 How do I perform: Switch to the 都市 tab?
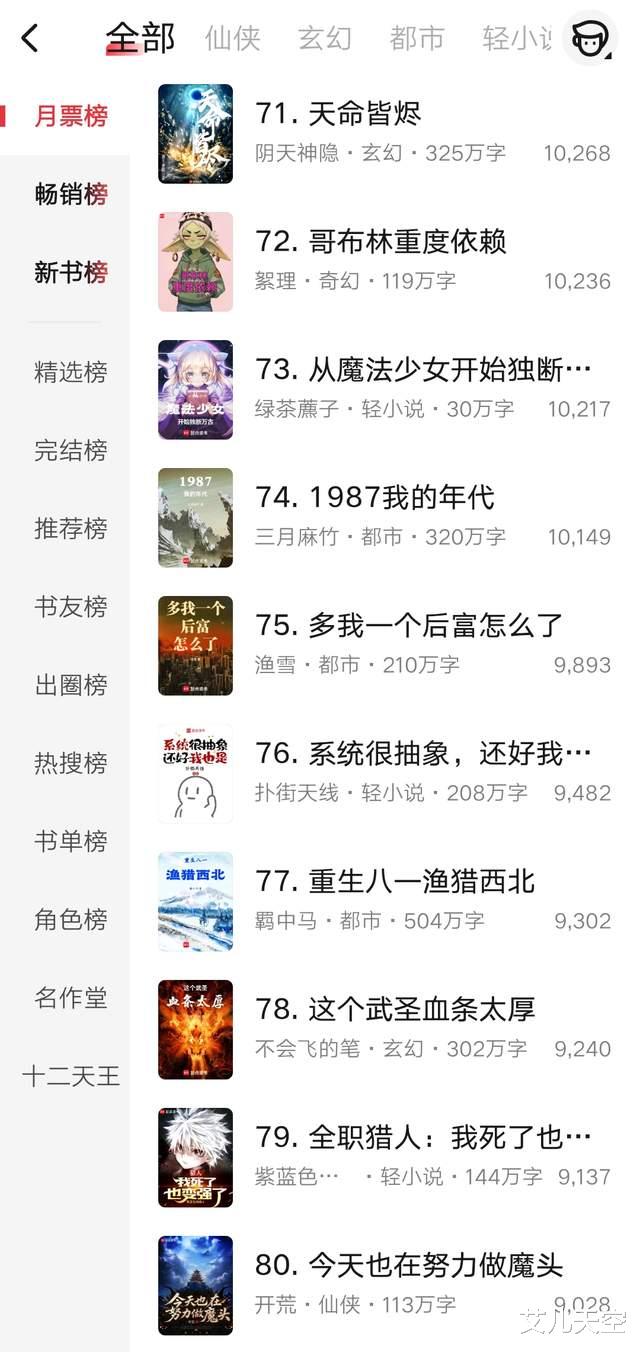(417, 39)
